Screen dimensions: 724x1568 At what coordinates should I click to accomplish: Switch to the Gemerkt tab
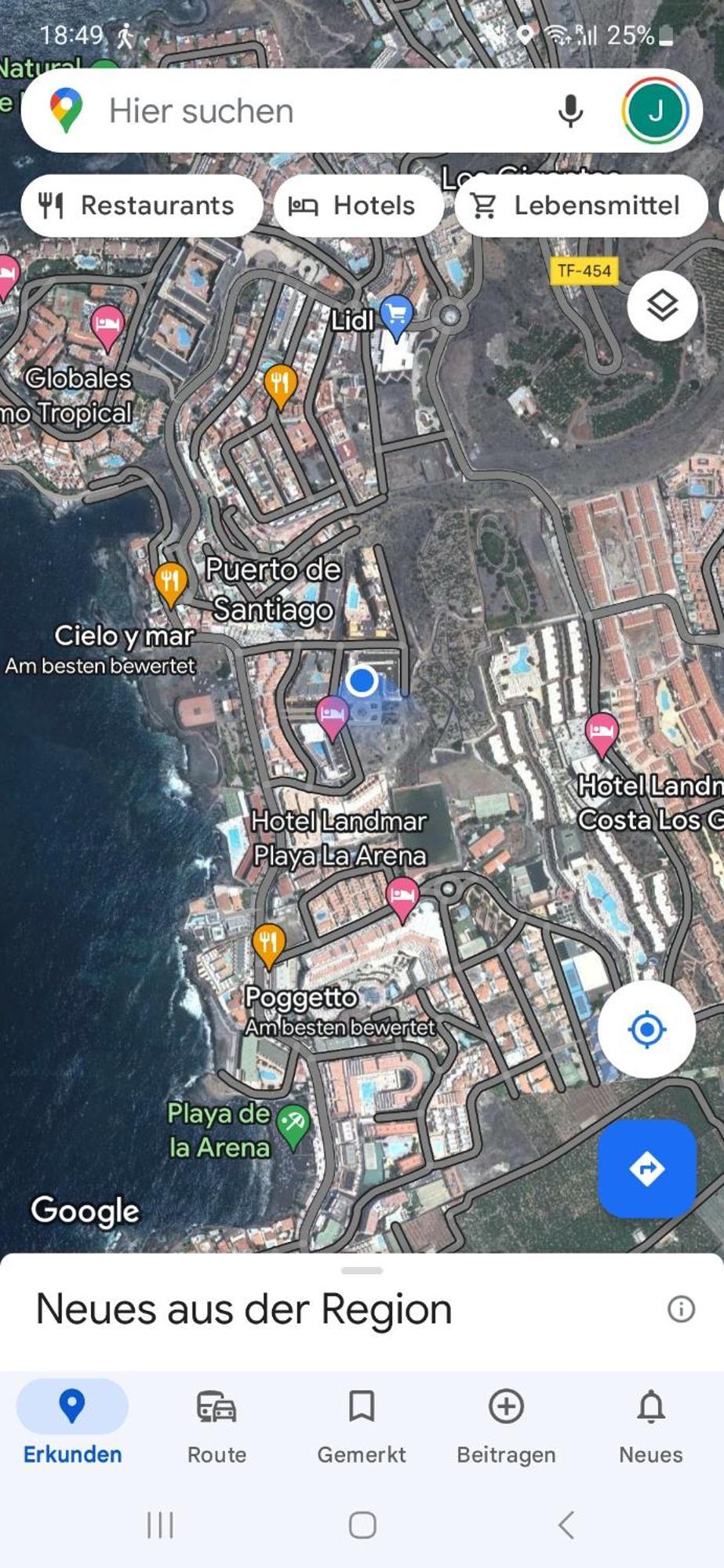pyautogui.click(x=362, y=1423)
